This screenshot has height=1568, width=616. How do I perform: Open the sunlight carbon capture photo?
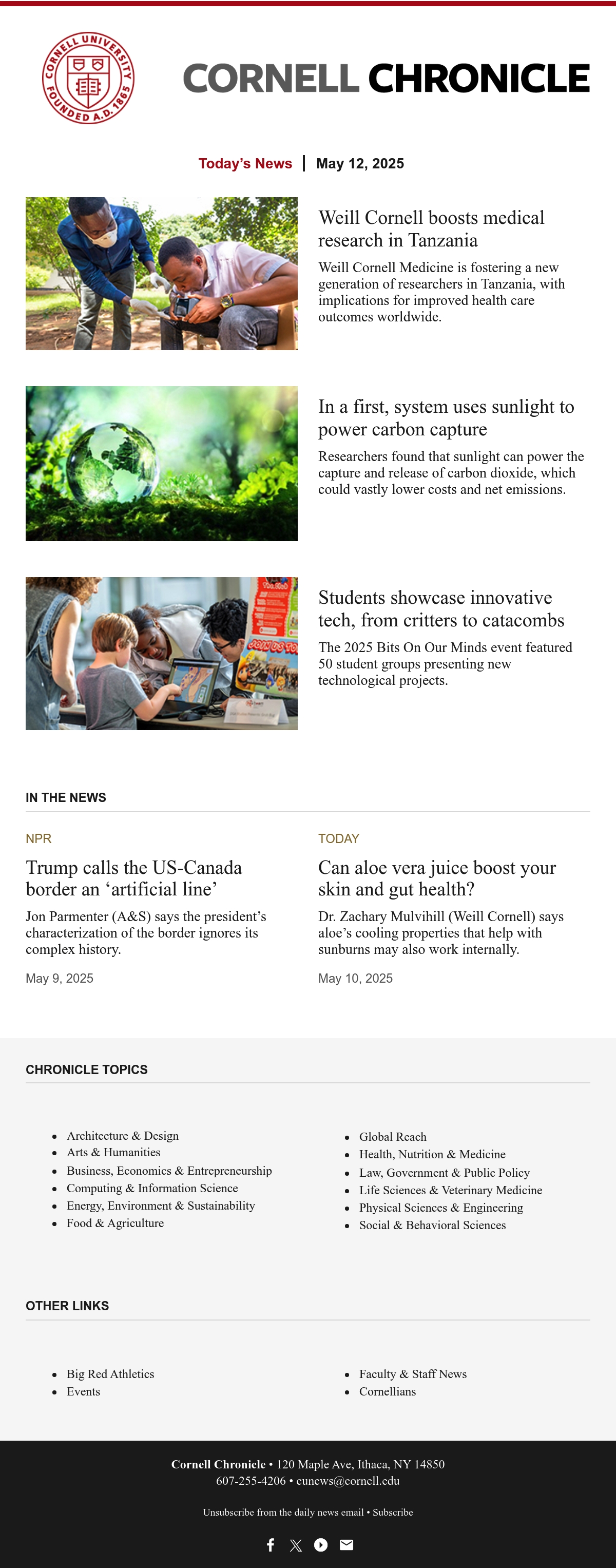(x=161, y=463)
